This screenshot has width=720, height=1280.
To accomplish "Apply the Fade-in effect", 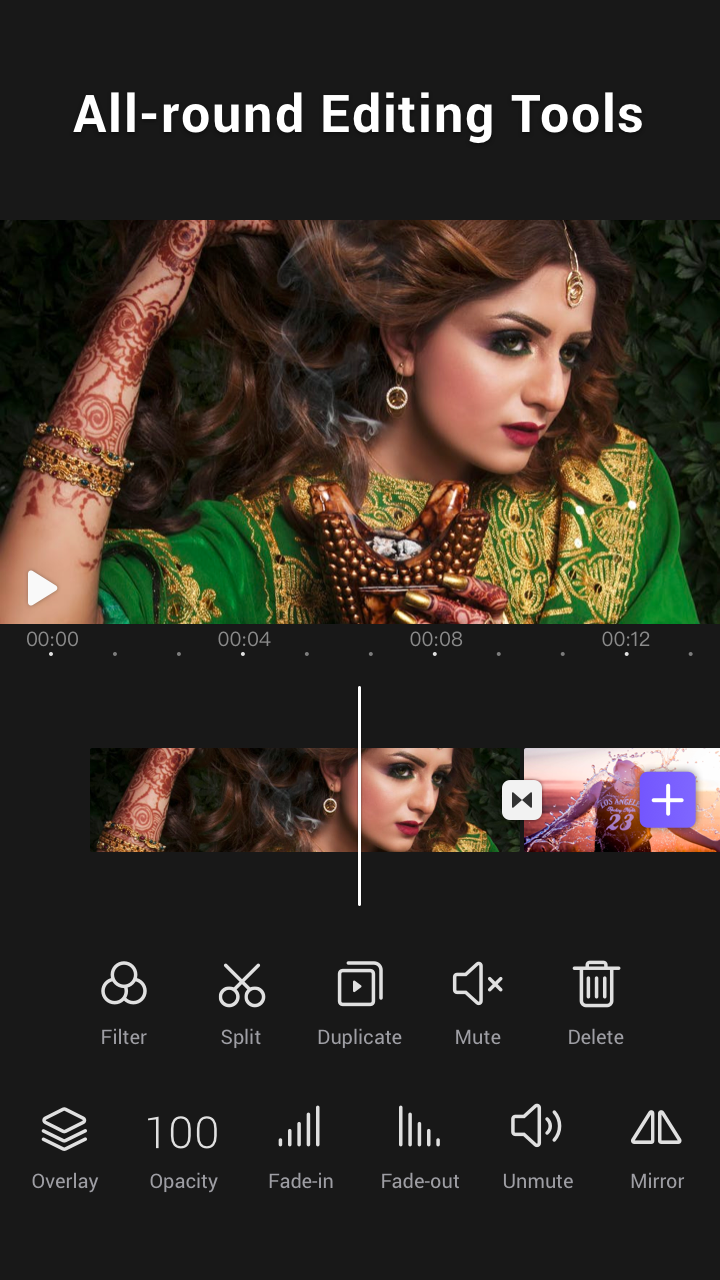I will [300, 1148].
